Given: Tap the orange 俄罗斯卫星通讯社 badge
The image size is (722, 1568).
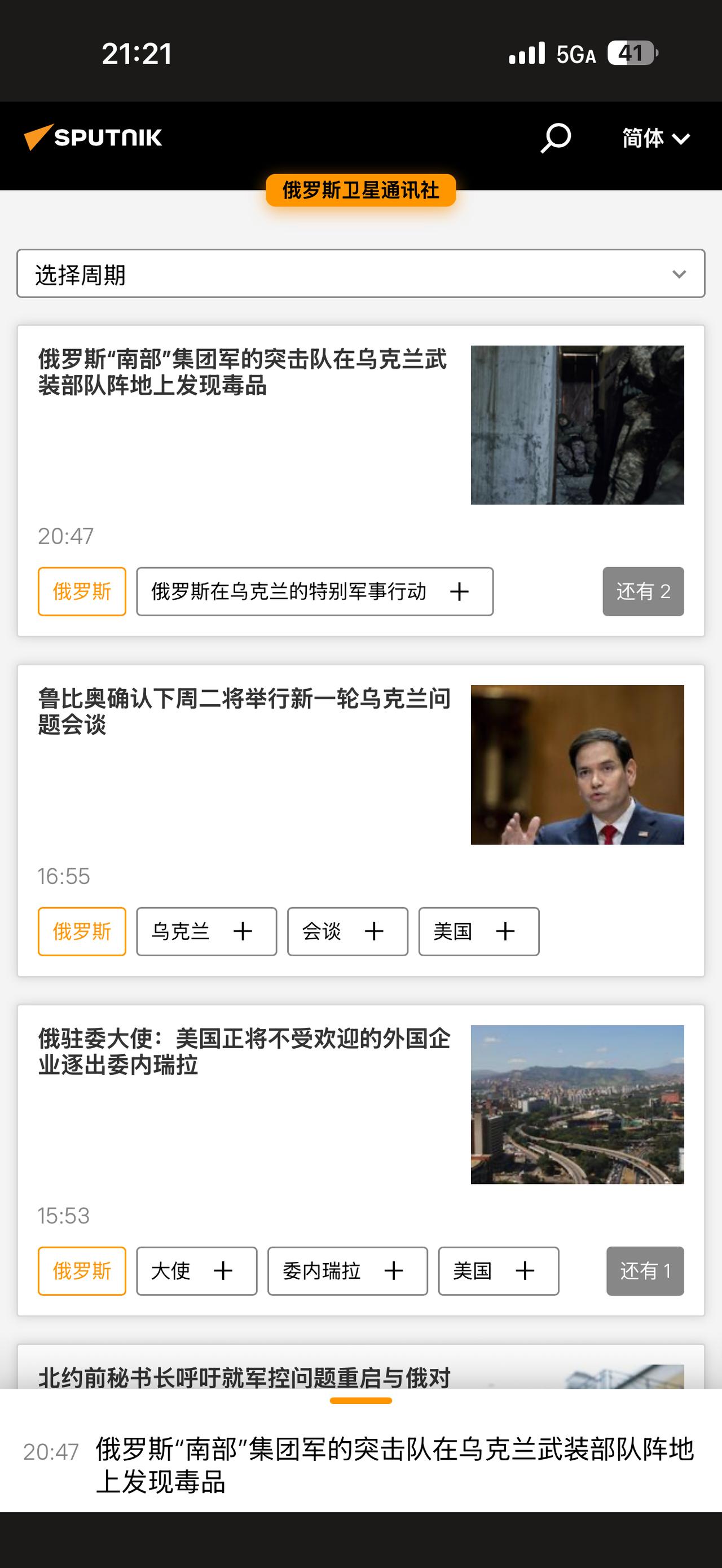Looking at the screenshot, I should (360, 191).
